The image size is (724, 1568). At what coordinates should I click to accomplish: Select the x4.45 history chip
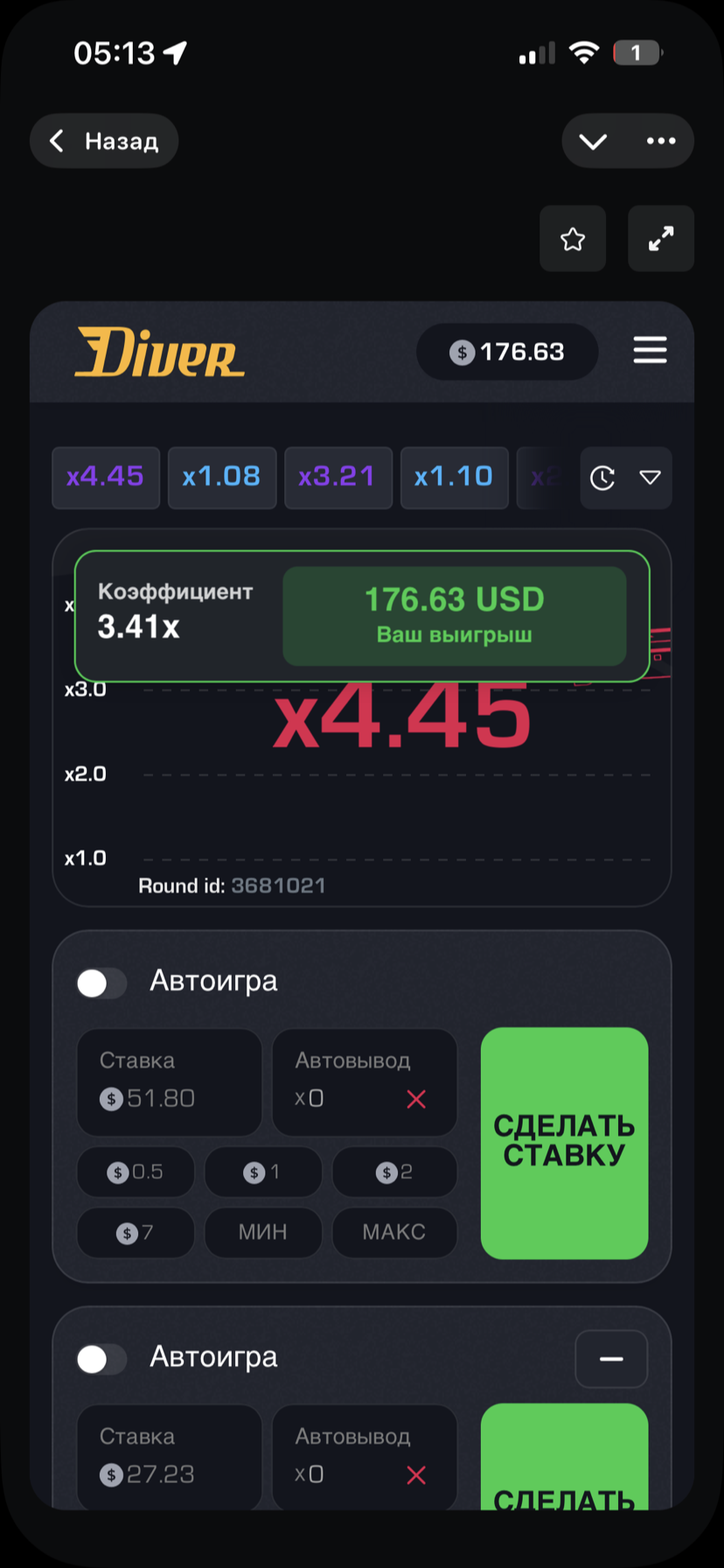point(106,477)
